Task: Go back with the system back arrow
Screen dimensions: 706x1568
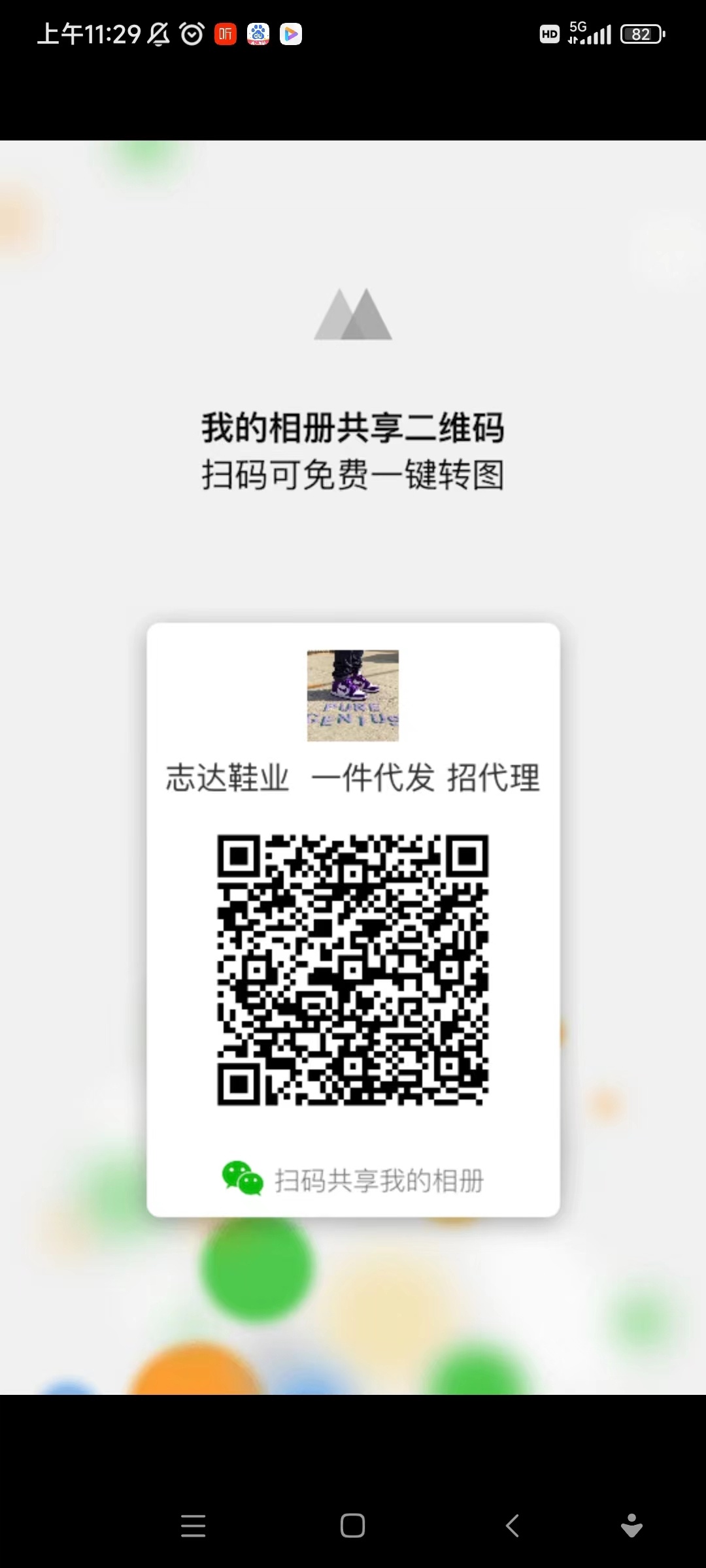Action: tap(513, 1526)
